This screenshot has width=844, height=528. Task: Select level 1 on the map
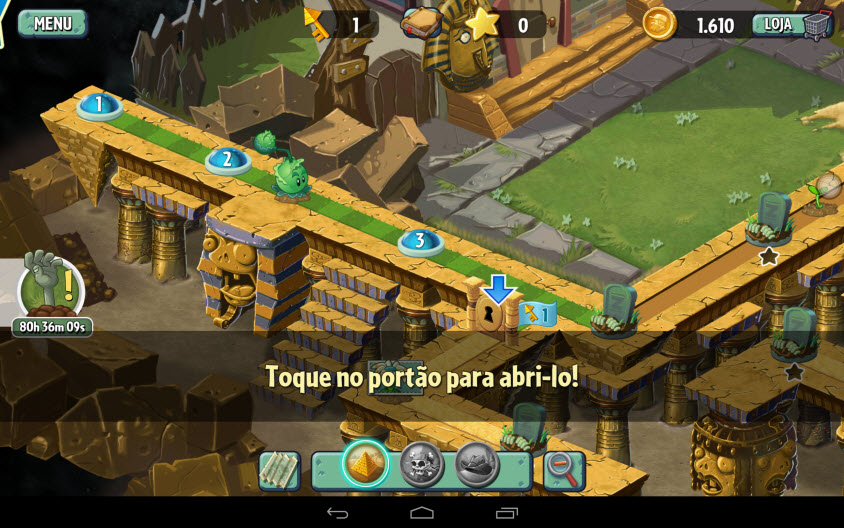[x=98, y=104]
